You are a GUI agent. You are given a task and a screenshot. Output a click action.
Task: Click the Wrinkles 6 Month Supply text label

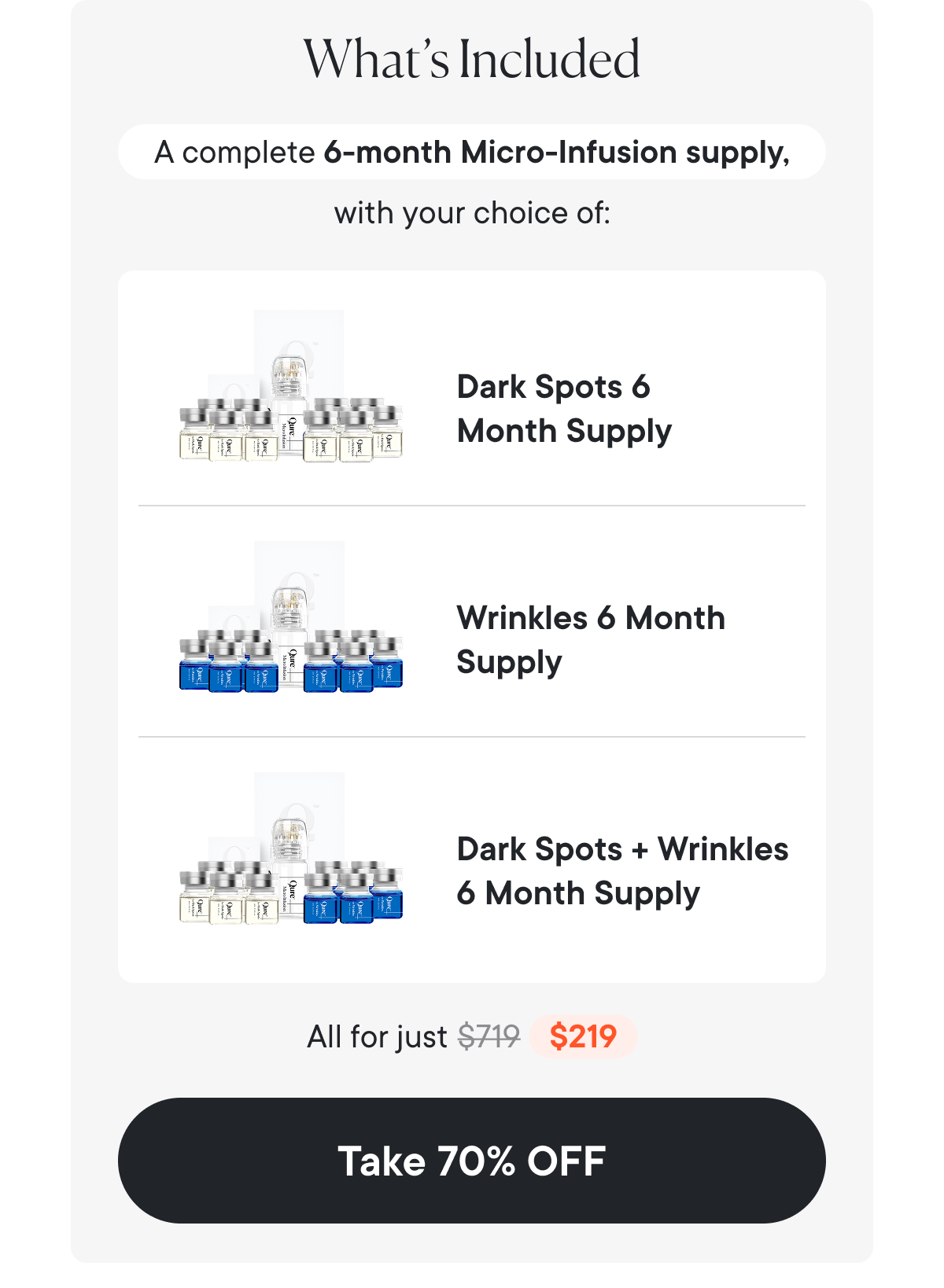click(x=591, y=640)
